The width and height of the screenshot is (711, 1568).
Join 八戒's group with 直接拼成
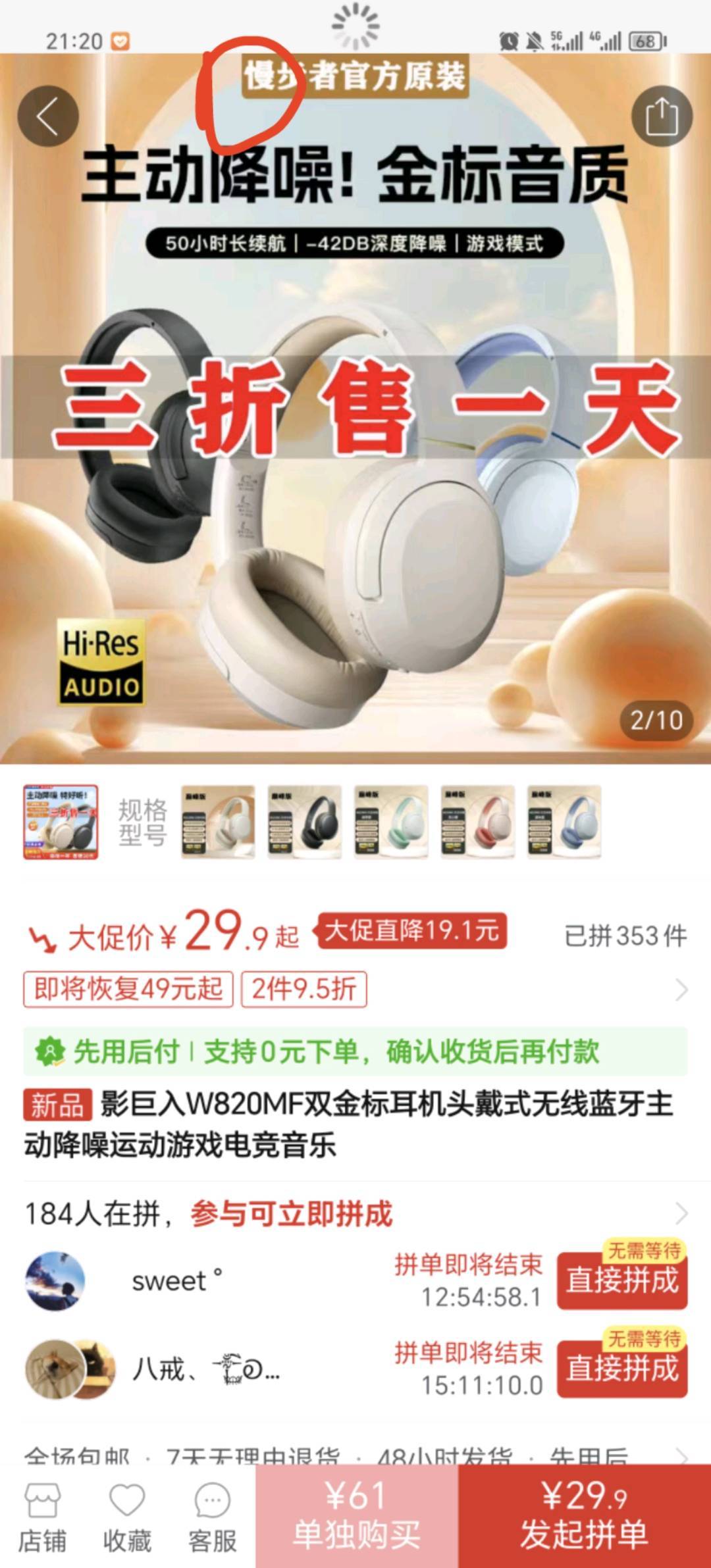622,1368
